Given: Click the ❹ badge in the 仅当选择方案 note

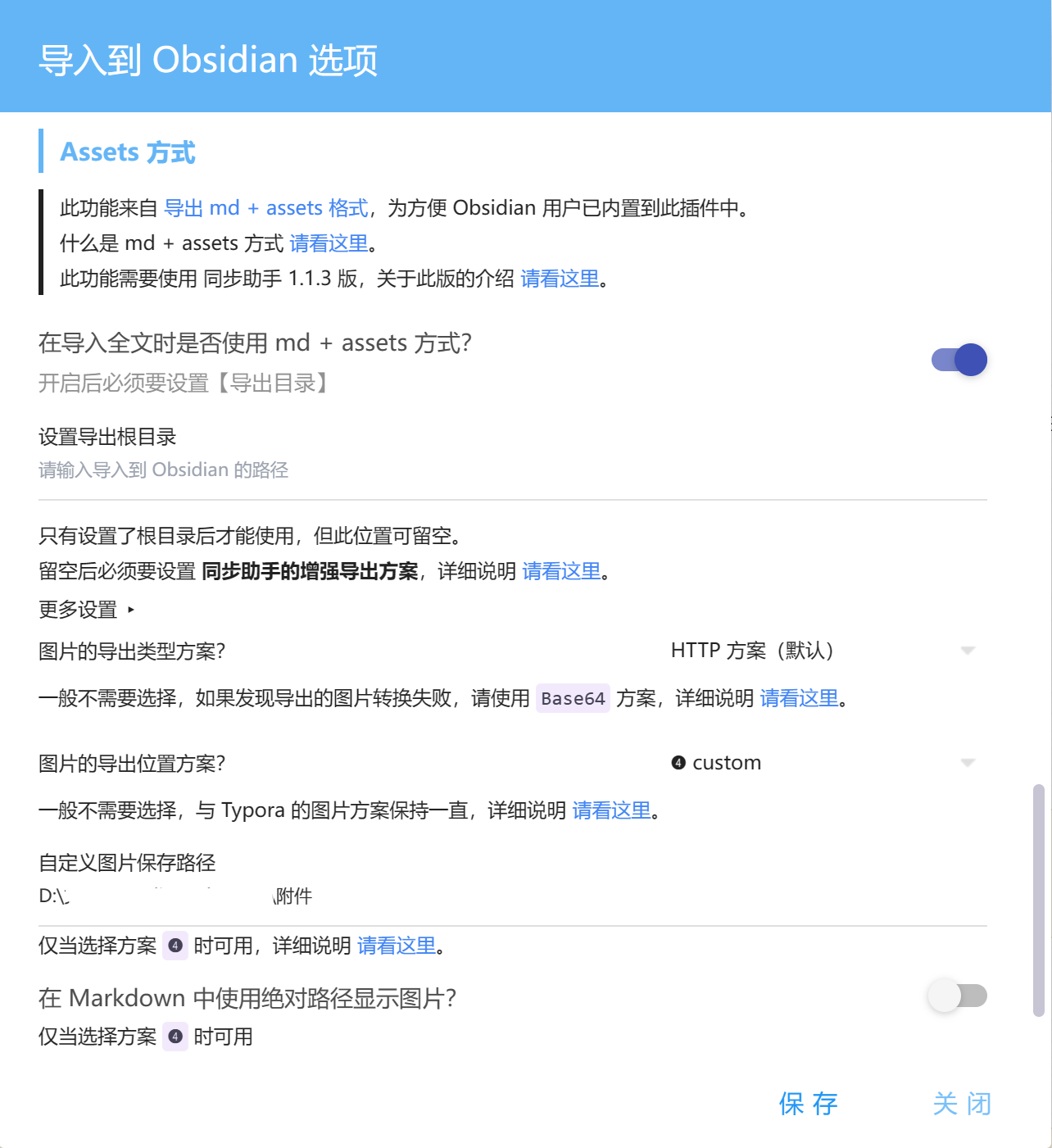Looking at the screenshot, I should [x=176, y=946].
